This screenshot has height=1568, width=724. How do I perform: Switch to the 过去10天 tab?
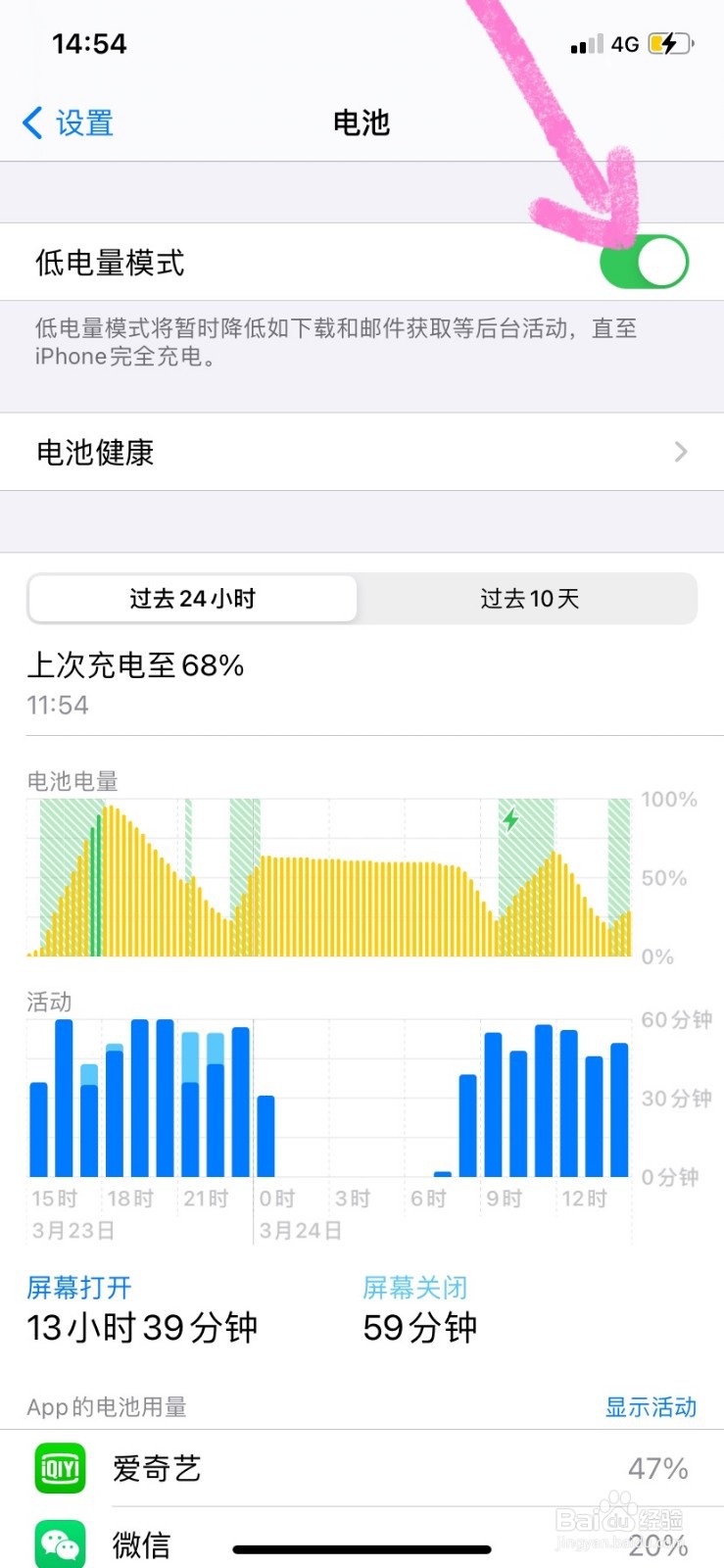[x=529, y=598]
